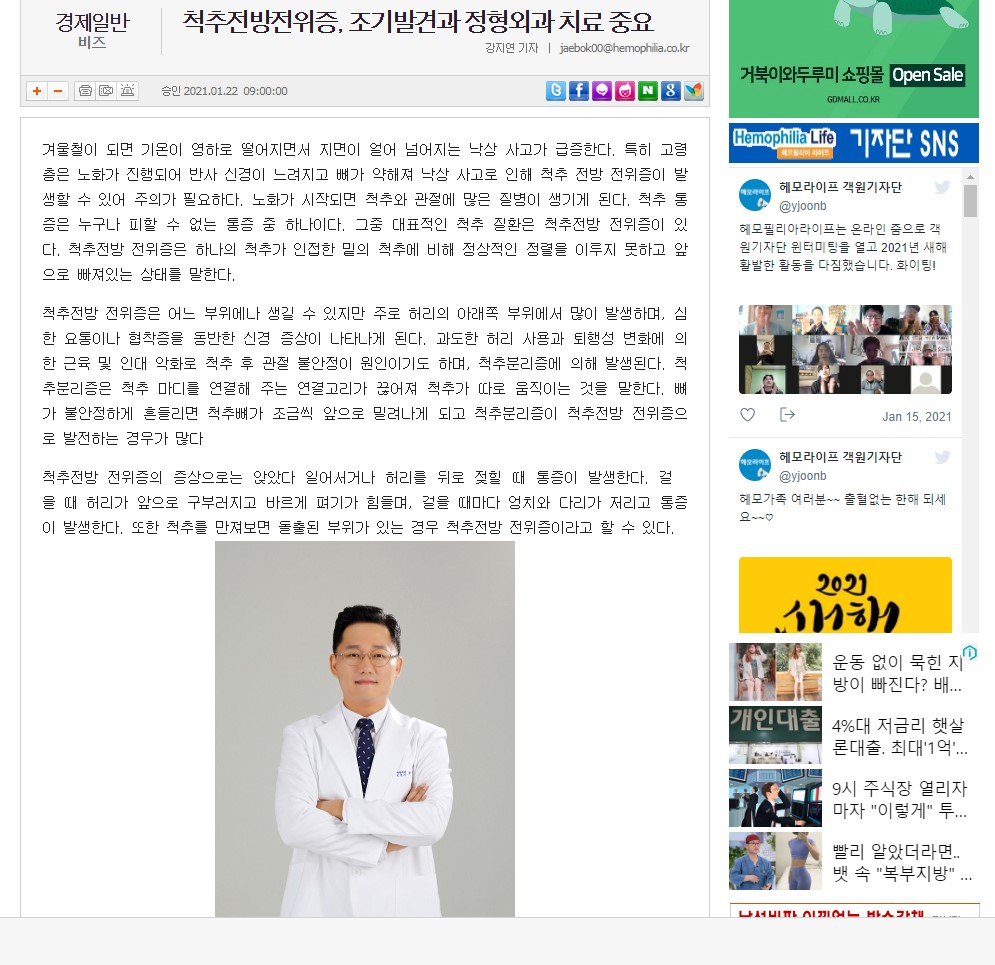The height and width of the screenshot is (965, 995).
Task: Print this article
Action: pos(85,91)
